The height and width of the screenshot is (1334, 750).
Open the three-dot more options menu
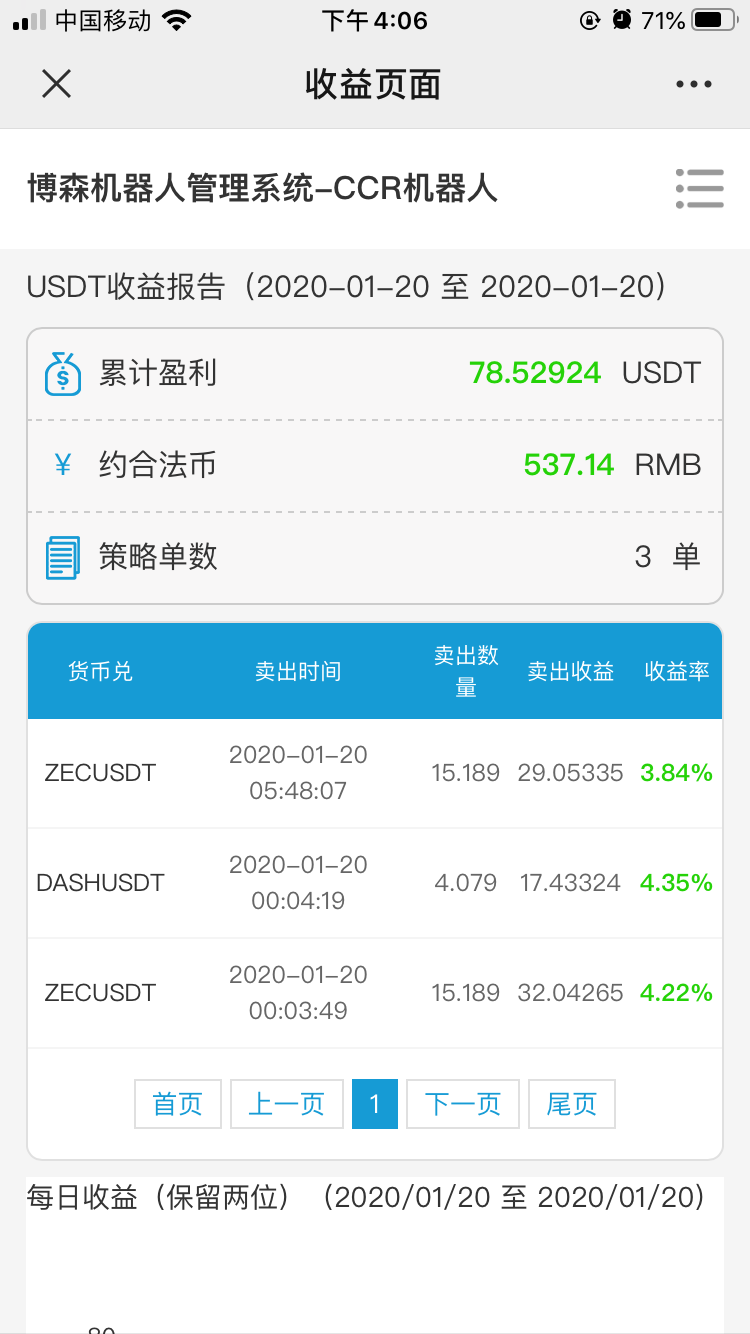point(694,85)
